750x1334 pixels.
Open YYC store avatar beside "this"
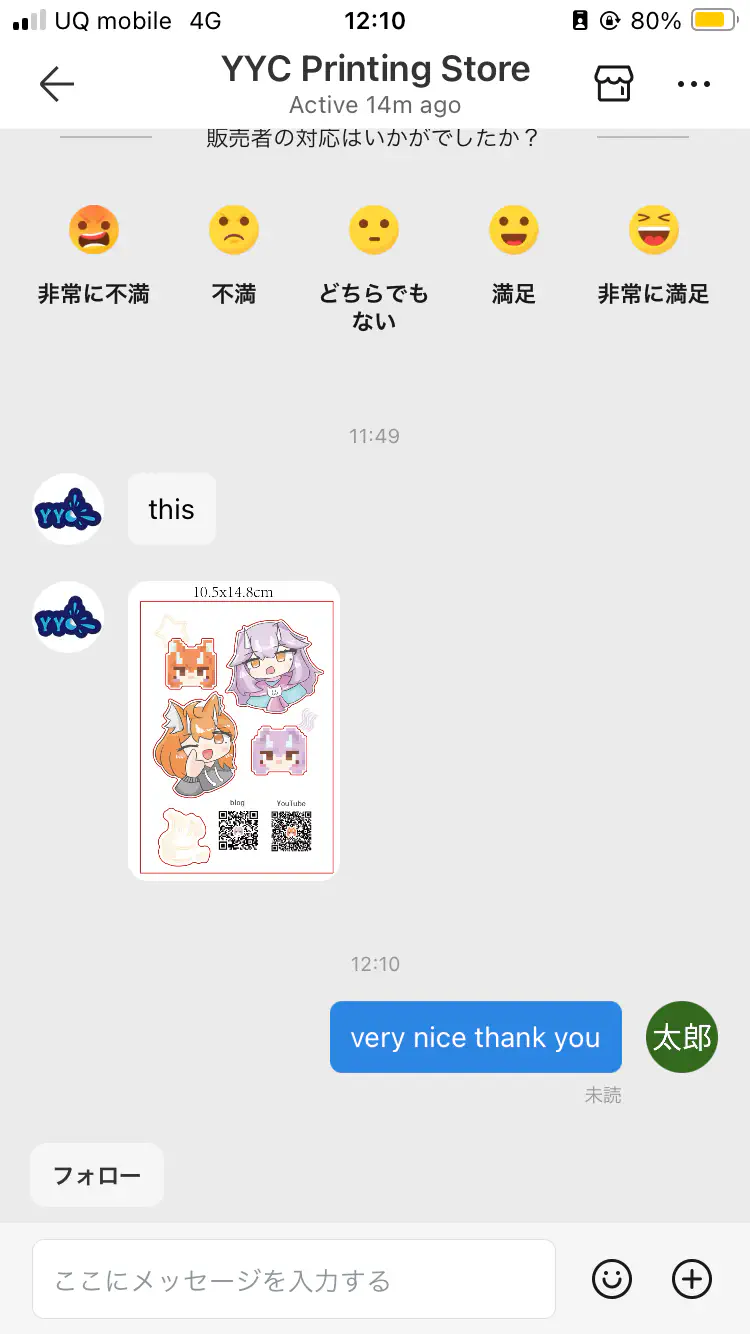pos(68,510)
